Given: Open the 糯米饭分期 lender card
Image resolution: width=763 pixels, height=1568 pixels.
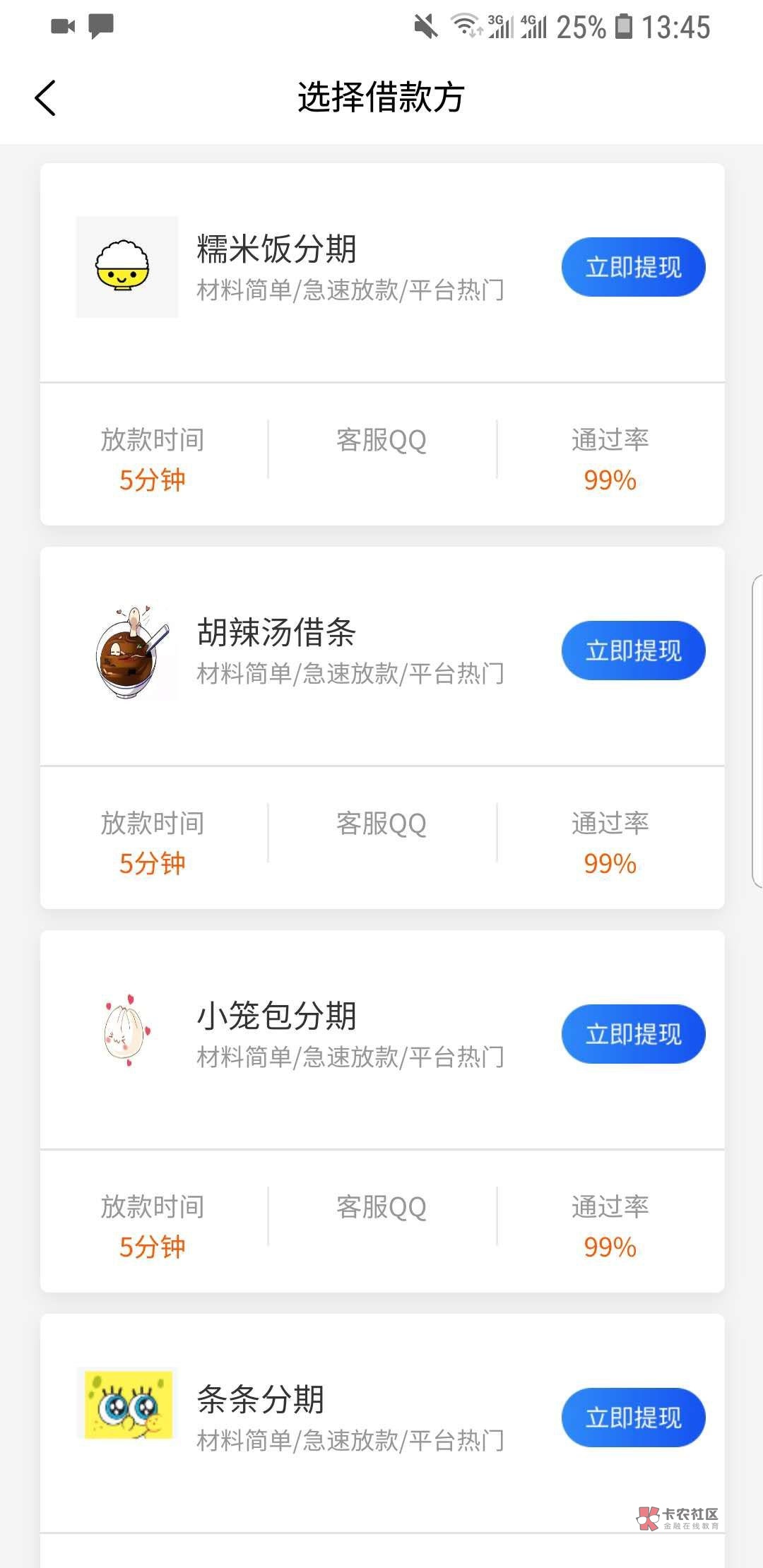Looking at the screenshot, I should (276, 250).
